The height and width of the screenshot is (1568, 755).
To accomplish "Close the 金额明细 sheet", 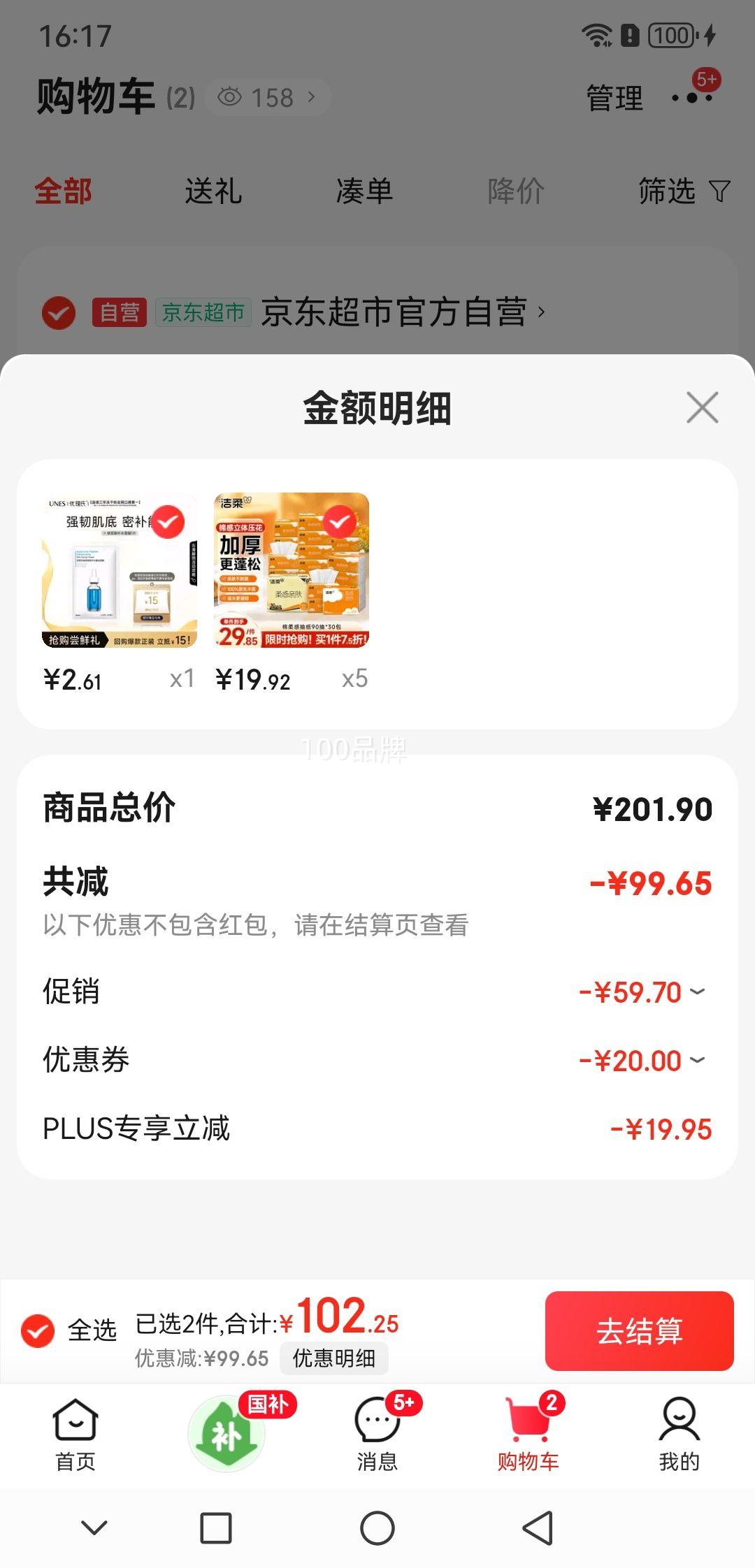I will 702,407.
